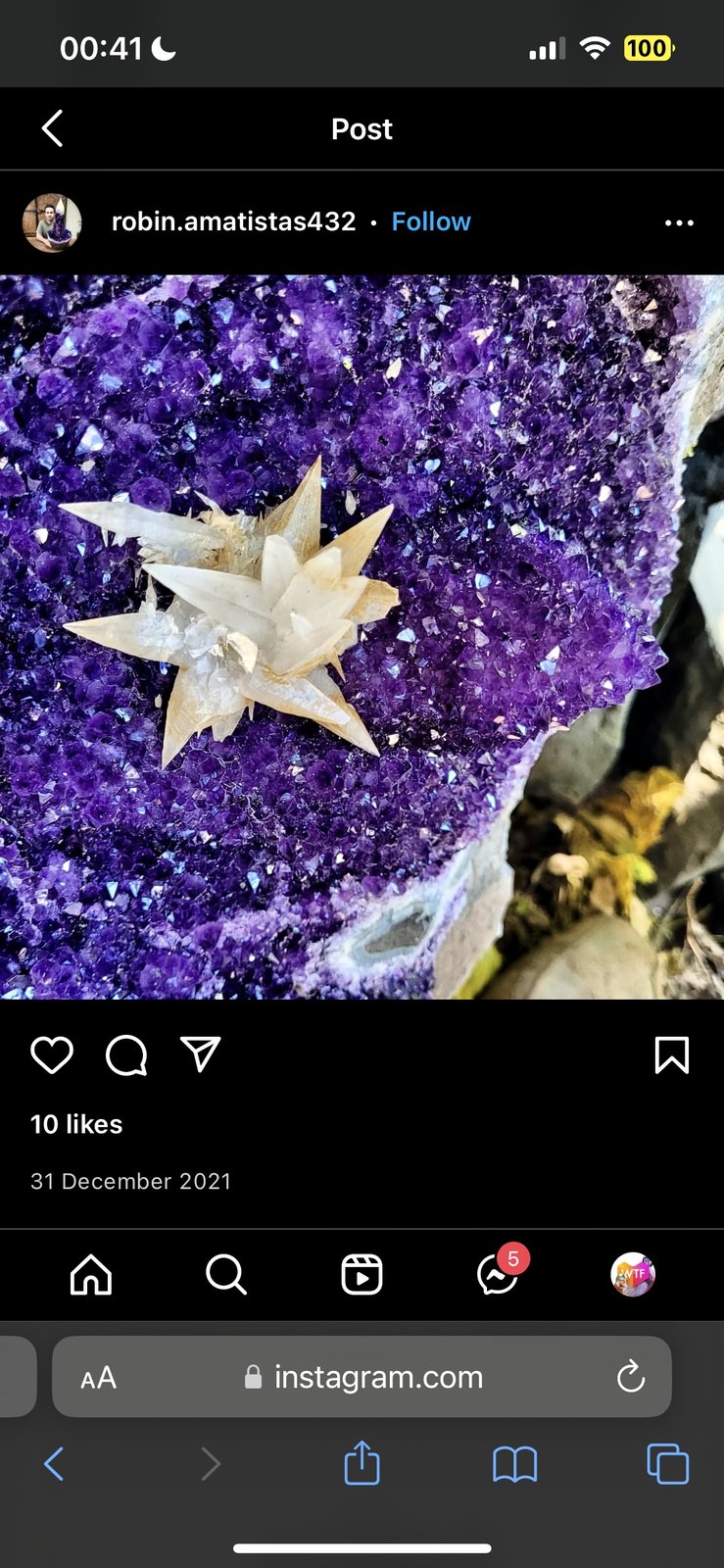Open robin.amatistas432 username link
Viewport: 724px width, 1568px height.
233,221
